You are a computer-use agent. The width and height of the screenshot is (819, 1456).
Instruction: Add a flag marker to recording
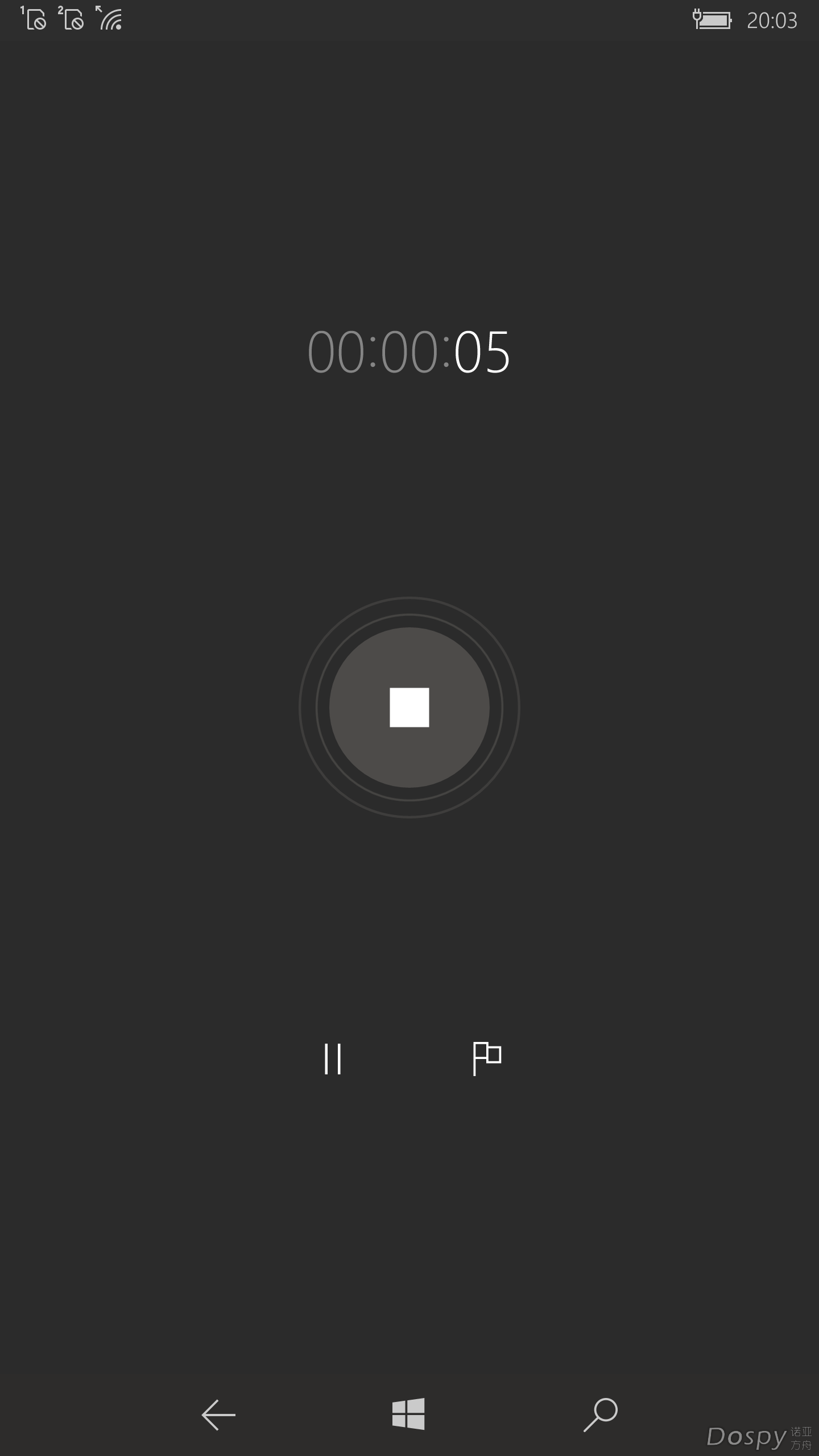click(x=486, y=1058)
